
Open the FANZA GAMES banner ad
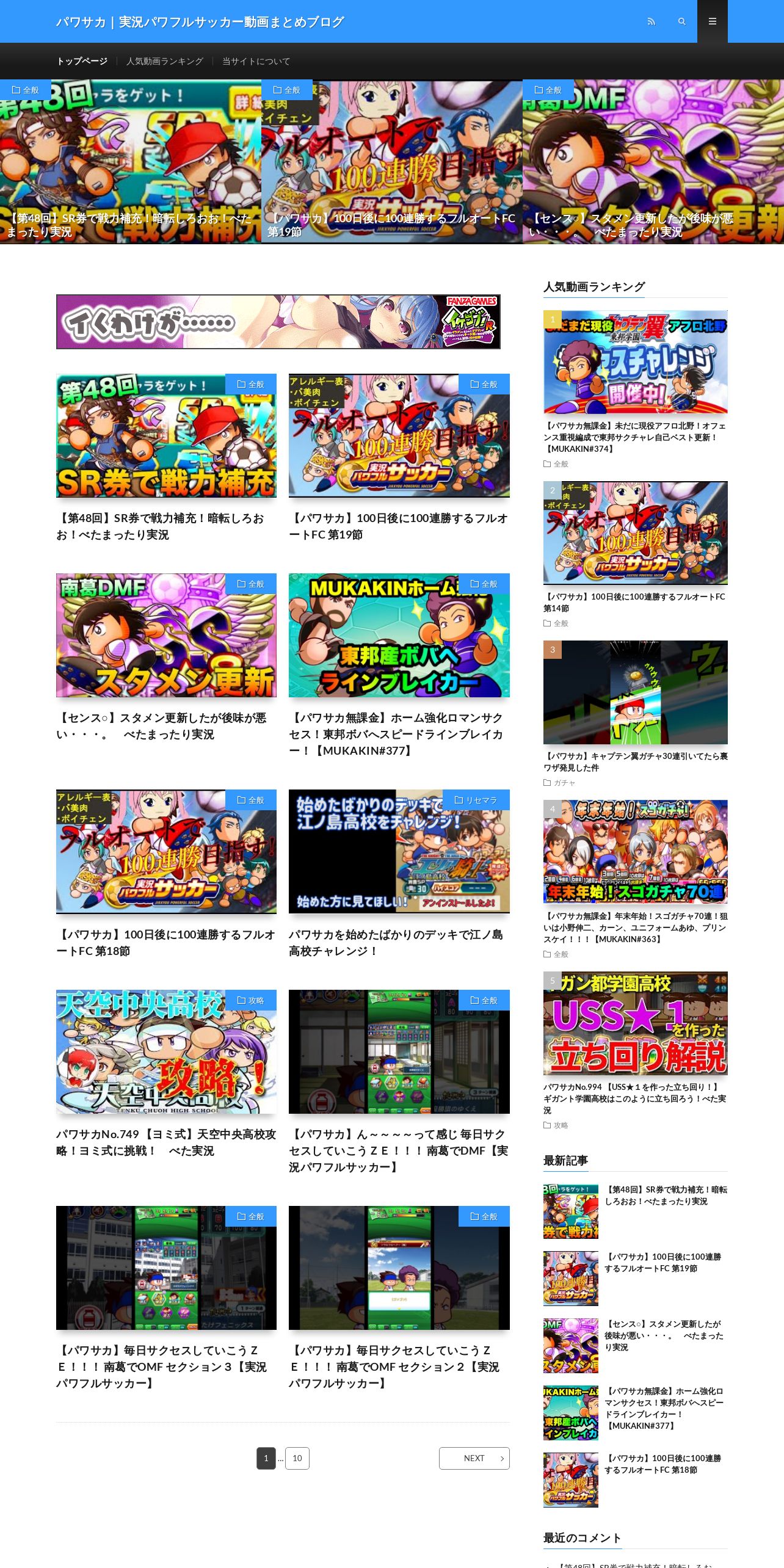[278, 322]
